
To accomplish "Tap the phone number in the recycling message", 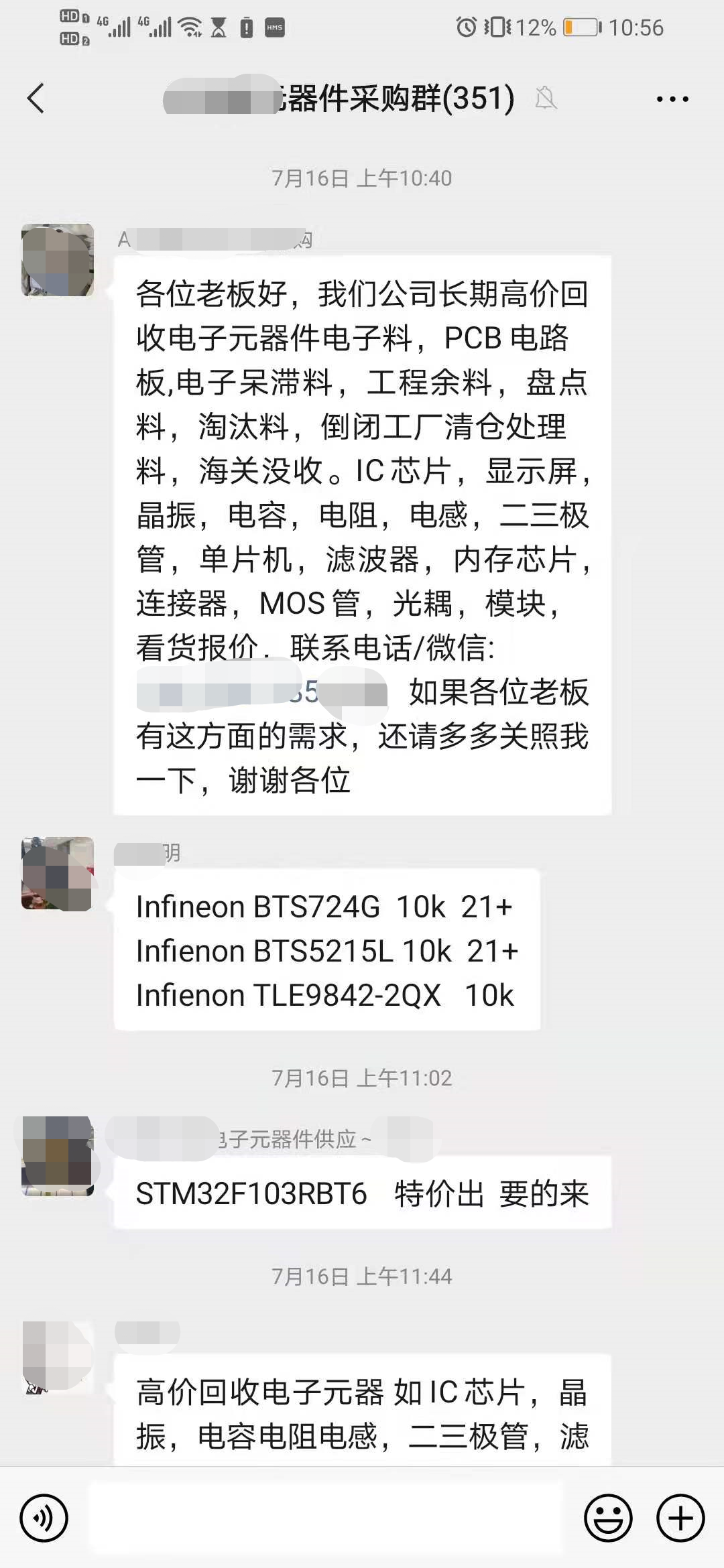I will [261, 693].
